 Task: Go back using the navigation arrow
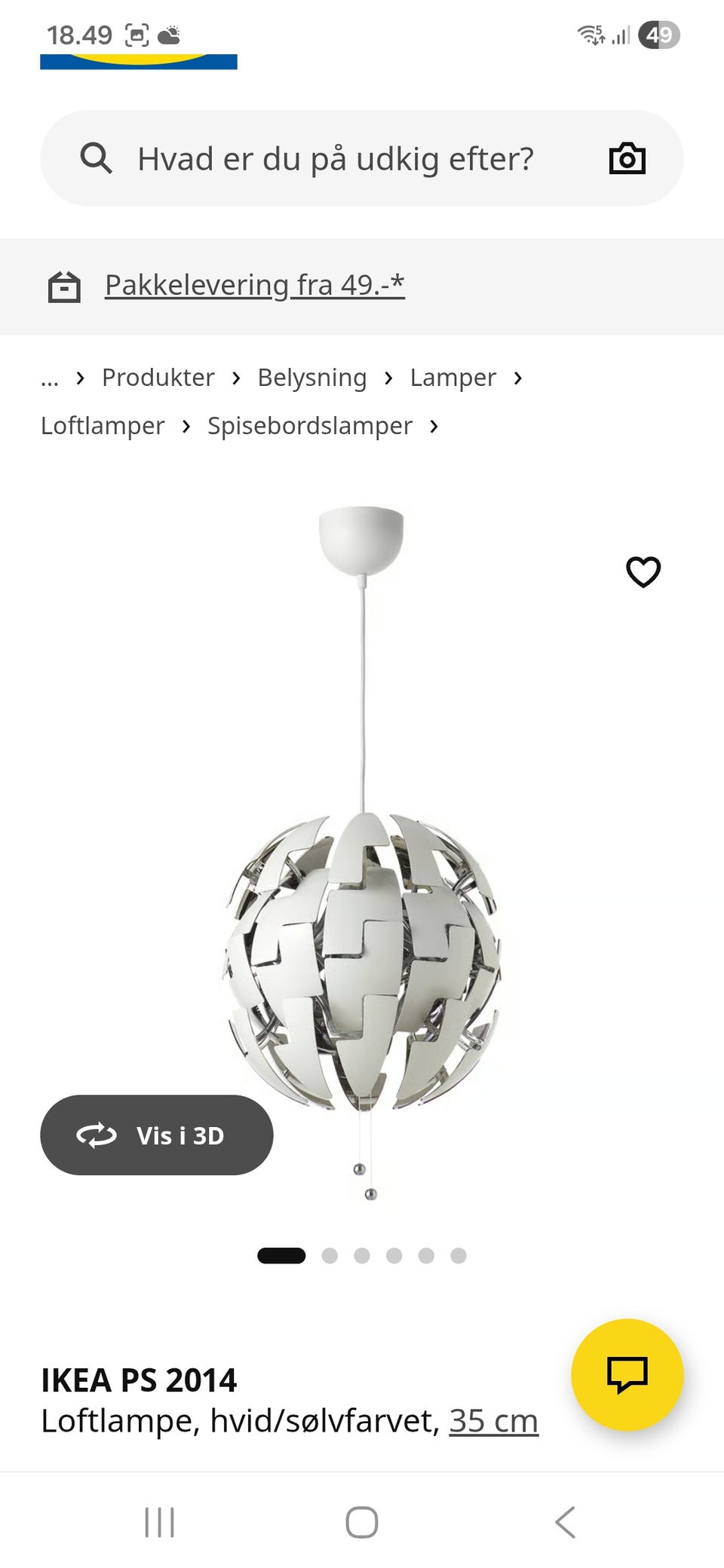coord(565,1521)
